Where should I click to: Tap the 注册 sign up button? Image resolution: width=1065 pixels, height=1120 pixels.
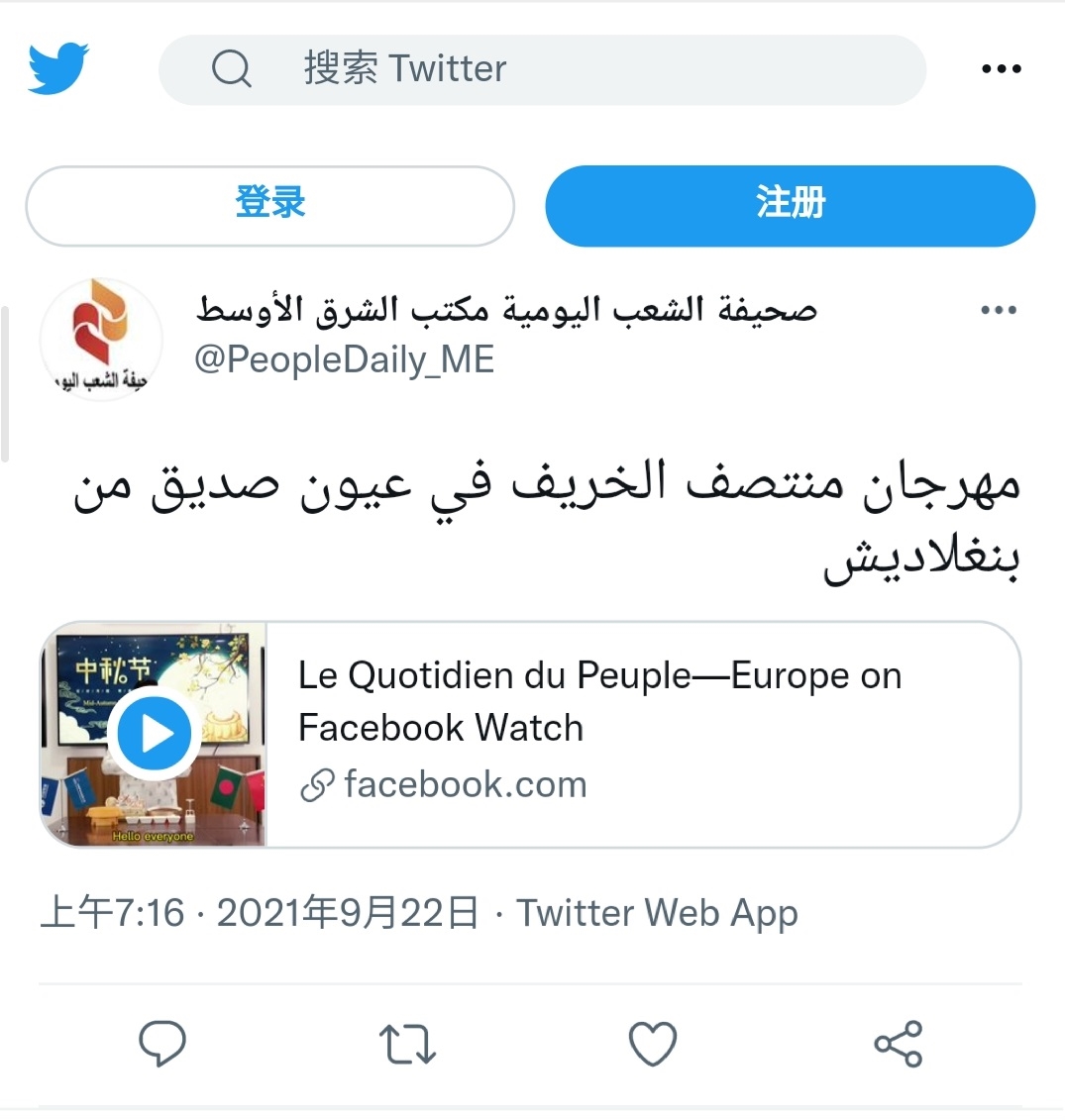coord(790,205)
